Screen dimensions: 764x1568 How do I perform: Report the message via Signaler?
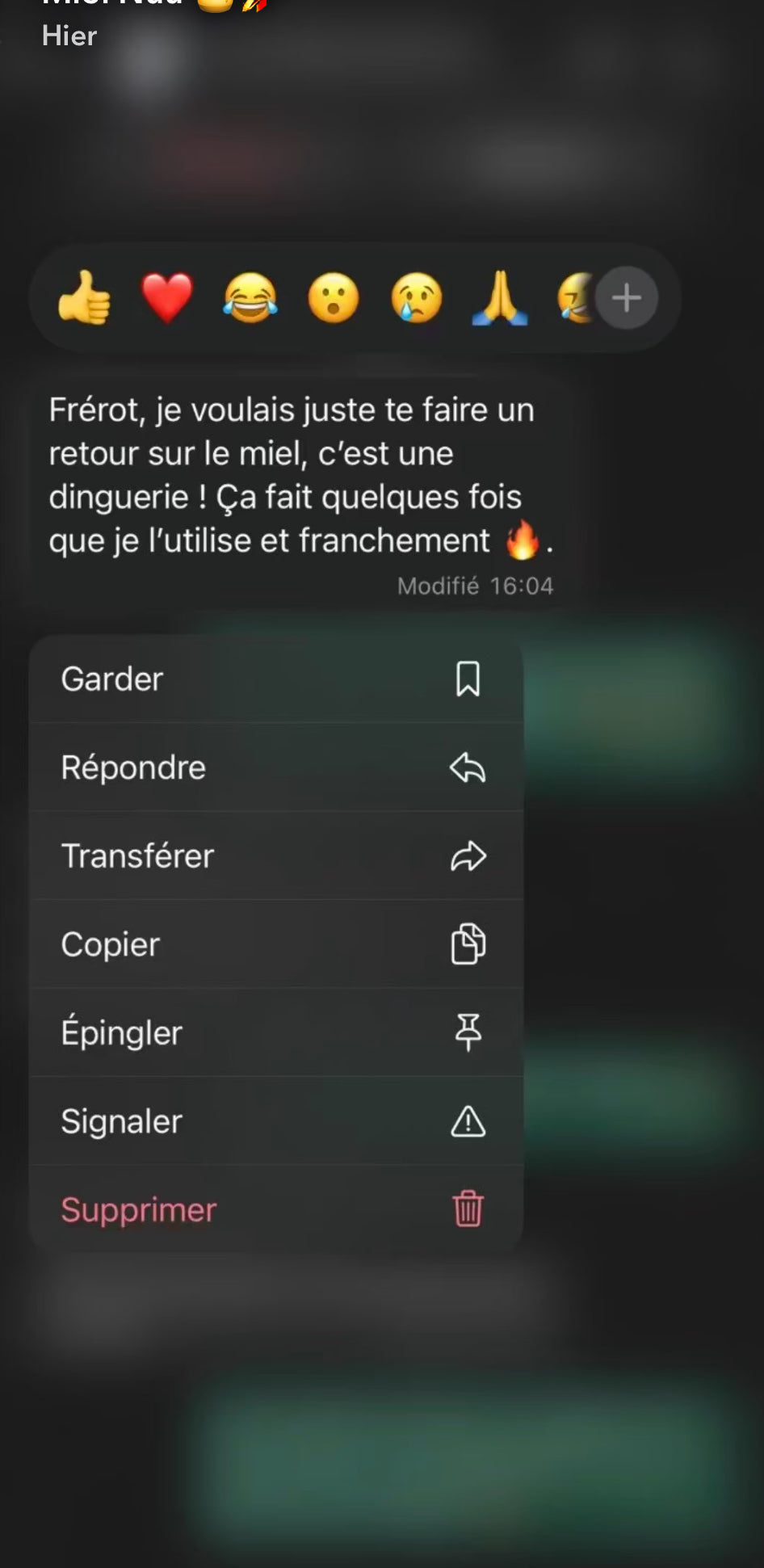pyautogui.click(x=275, y=1121)
